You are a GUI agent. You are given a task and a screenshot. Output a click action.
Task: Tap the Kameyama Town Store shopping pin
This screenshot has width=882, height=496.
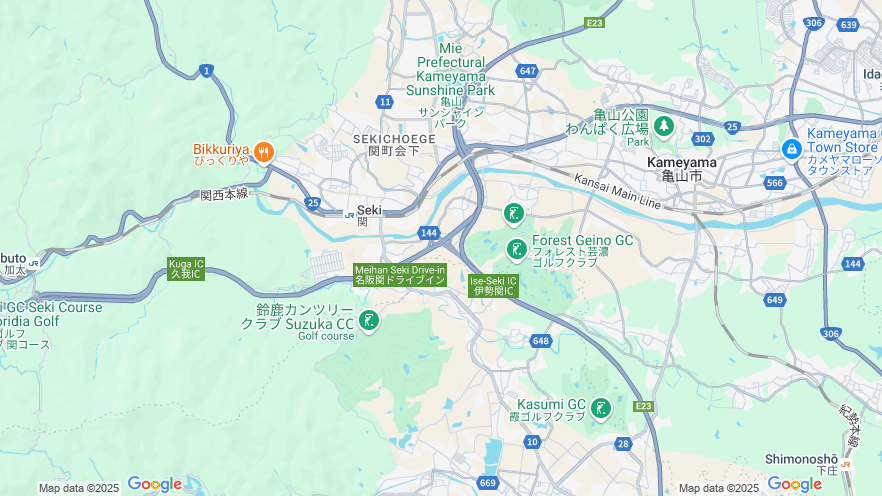click(791, 149)
